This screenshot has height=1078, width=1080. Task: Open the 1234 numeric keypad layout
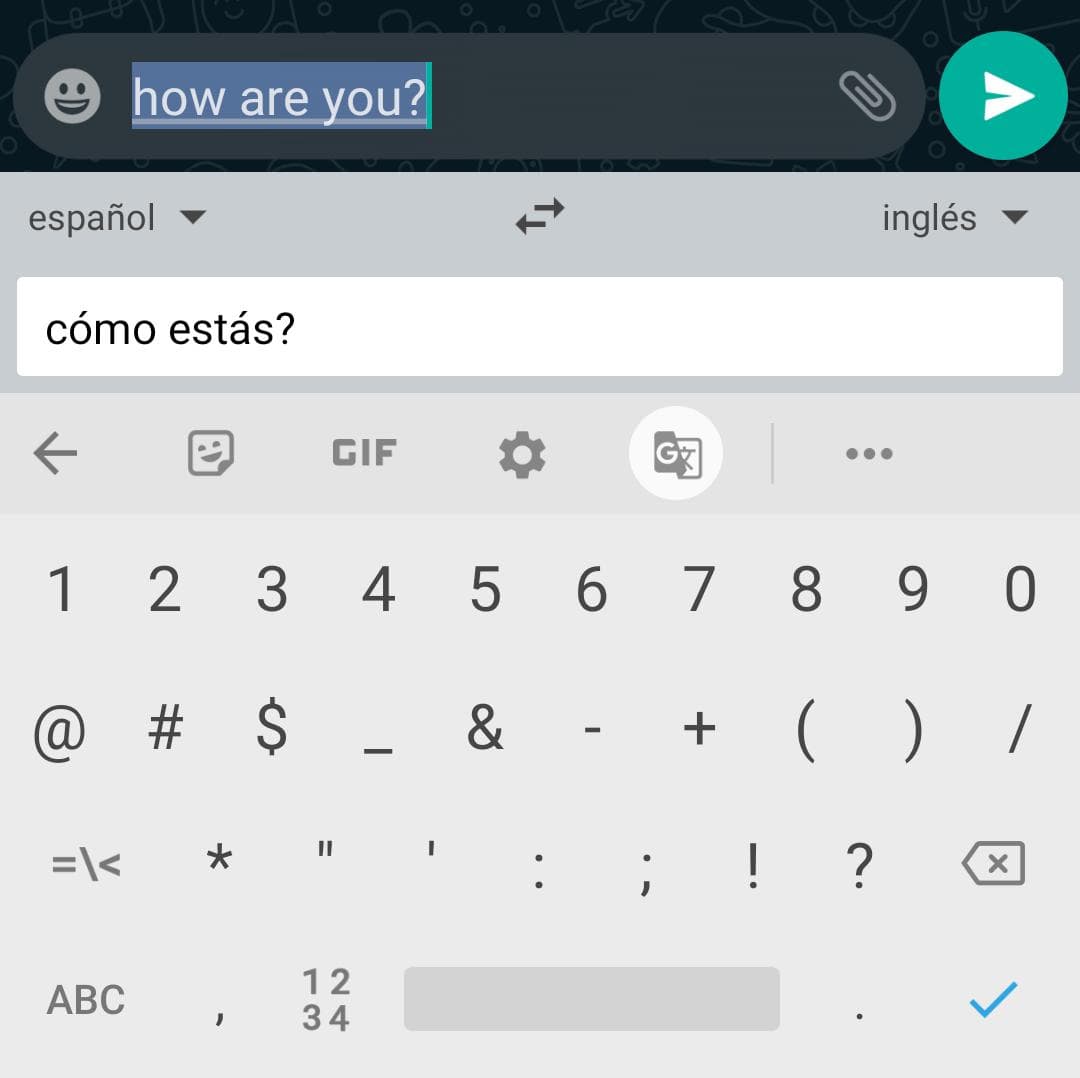[x=326, y=1000]
